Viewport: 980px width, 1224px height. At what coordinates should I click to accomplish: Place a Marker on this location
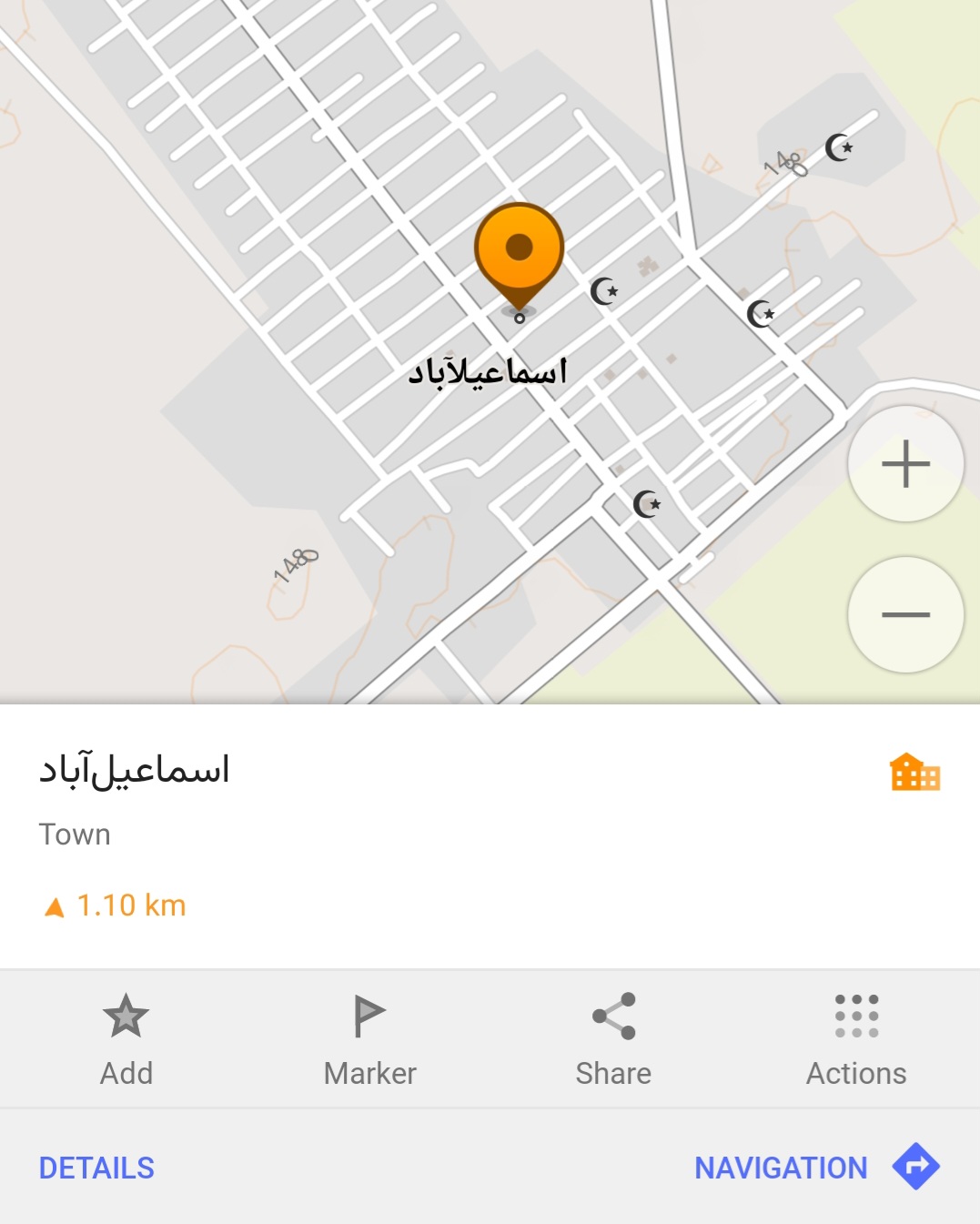click(369, 1038)
